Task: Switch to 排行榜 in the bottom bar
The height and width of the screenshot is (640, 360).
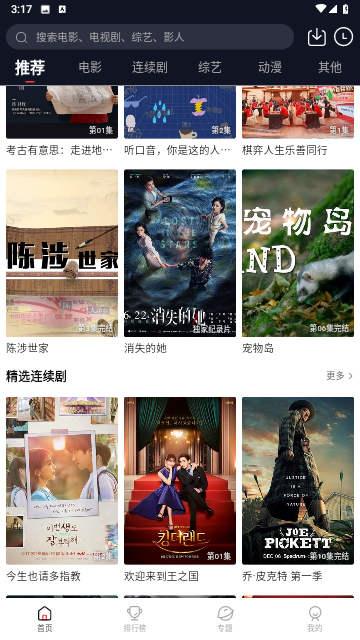Action: (135, 619)
